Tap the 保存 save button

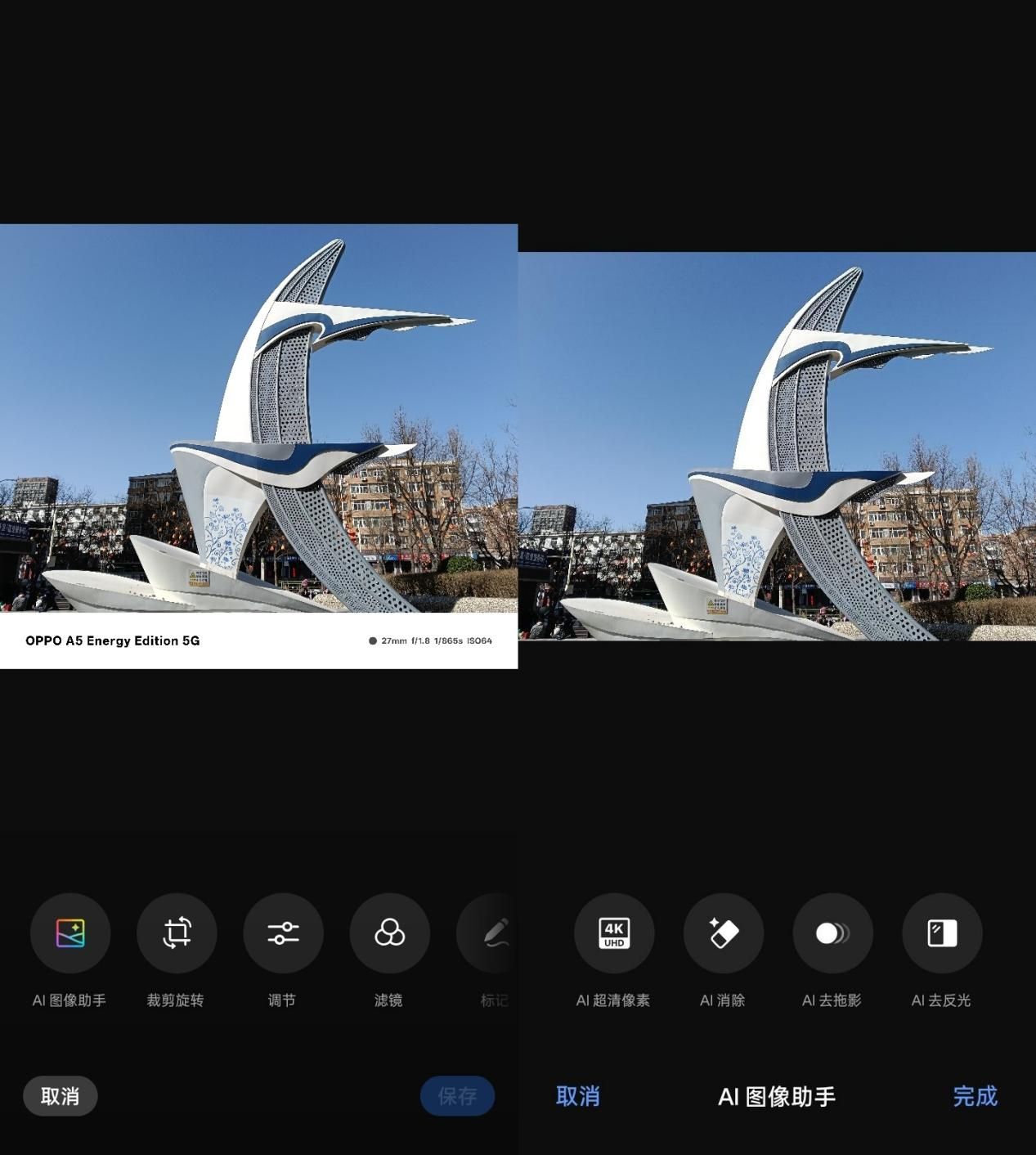457,1096
